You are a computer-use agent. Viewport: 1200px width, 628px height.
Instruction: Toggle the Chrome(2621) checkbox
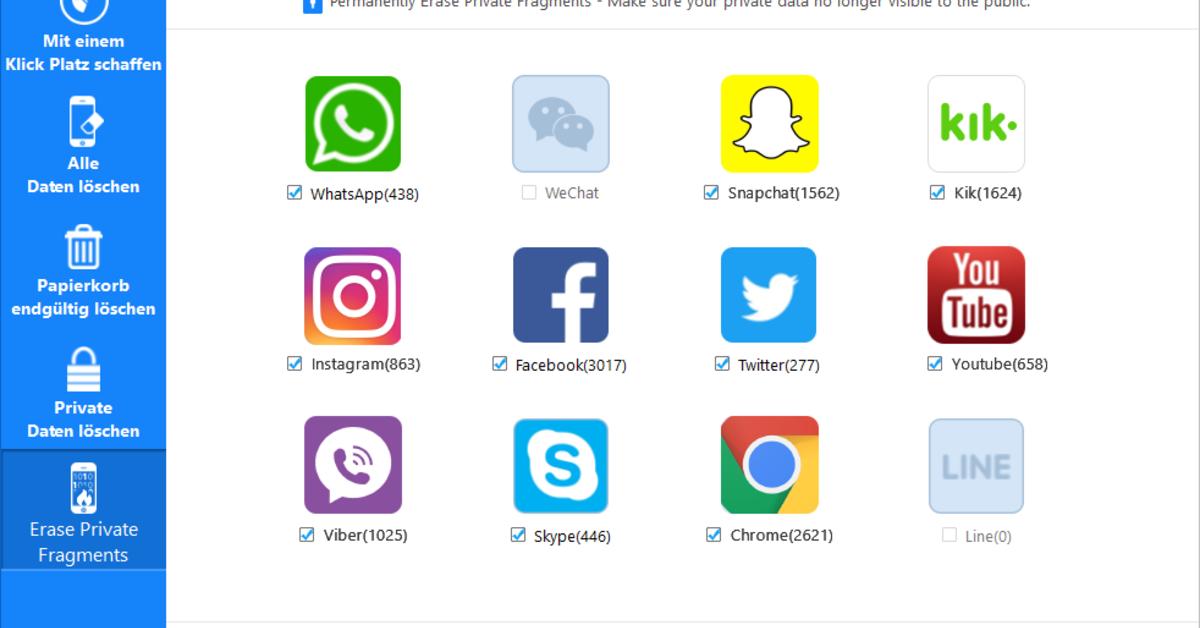(x=713, y=535)
